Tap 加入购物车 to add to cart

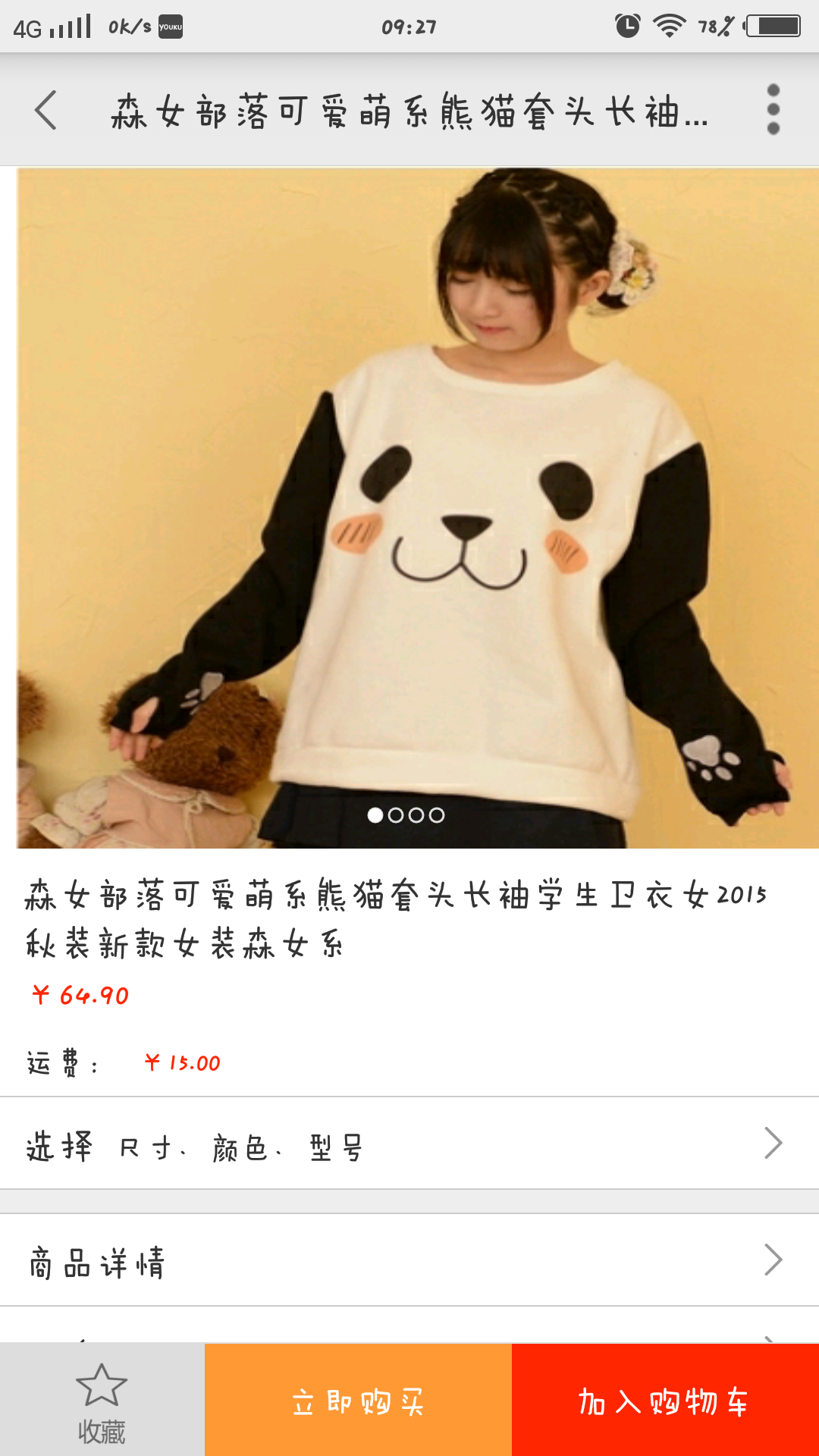click(665, 1401)
